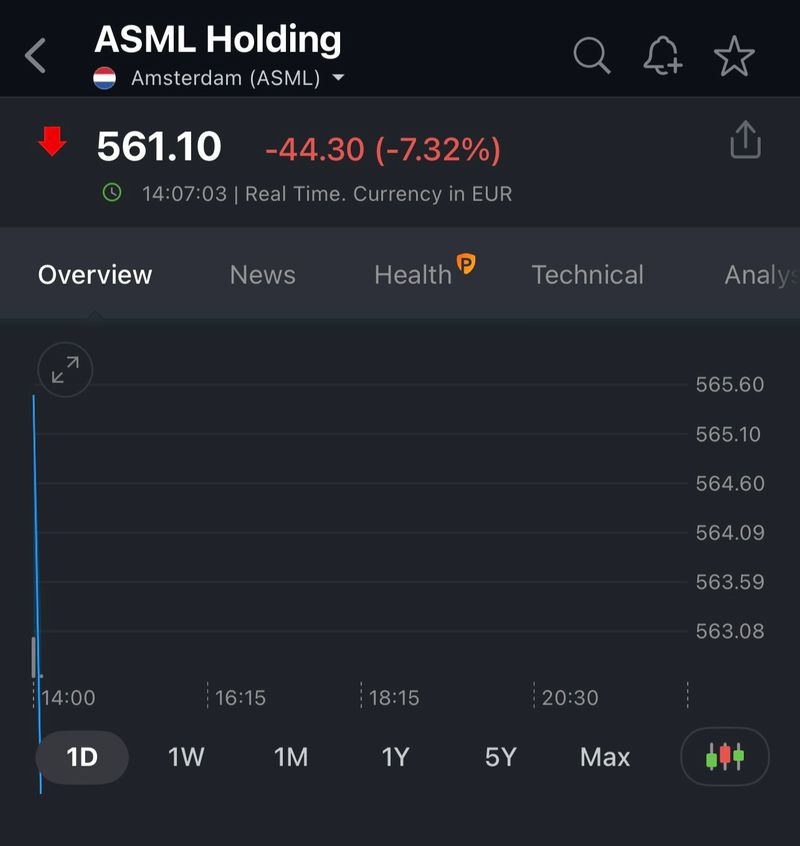The image size is (800, 846).
Task: Open the Amsterdam (ASML) exchange dropdown
Action: [232, 74]
